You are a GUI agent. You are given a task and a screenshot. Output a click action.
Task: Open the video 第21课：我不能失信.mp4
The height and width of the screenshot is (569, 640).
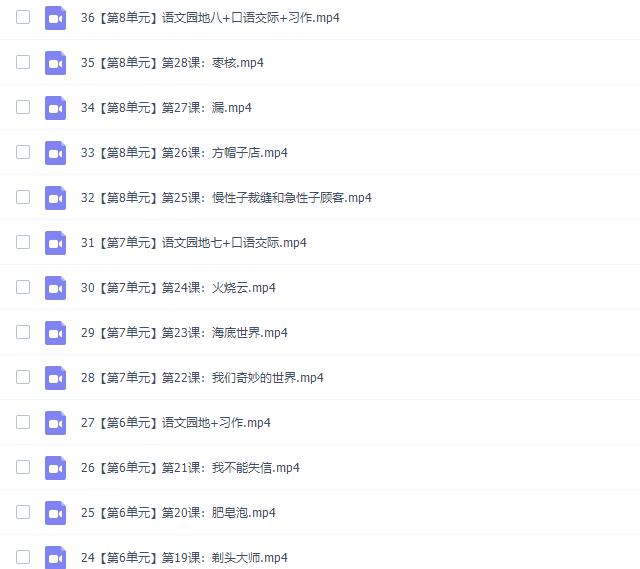pyautogui.click(x=190, y=468)
